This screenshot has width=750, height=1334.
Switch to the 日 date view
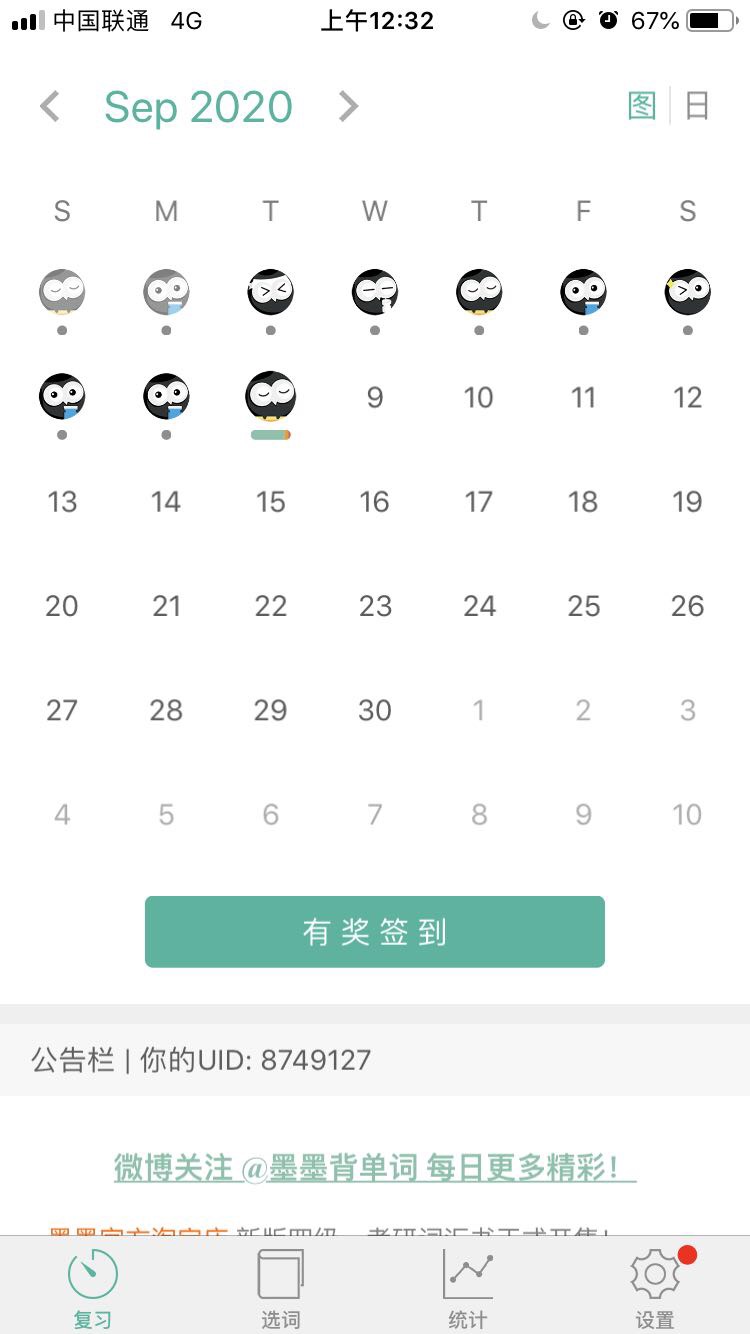click(697, 105)
